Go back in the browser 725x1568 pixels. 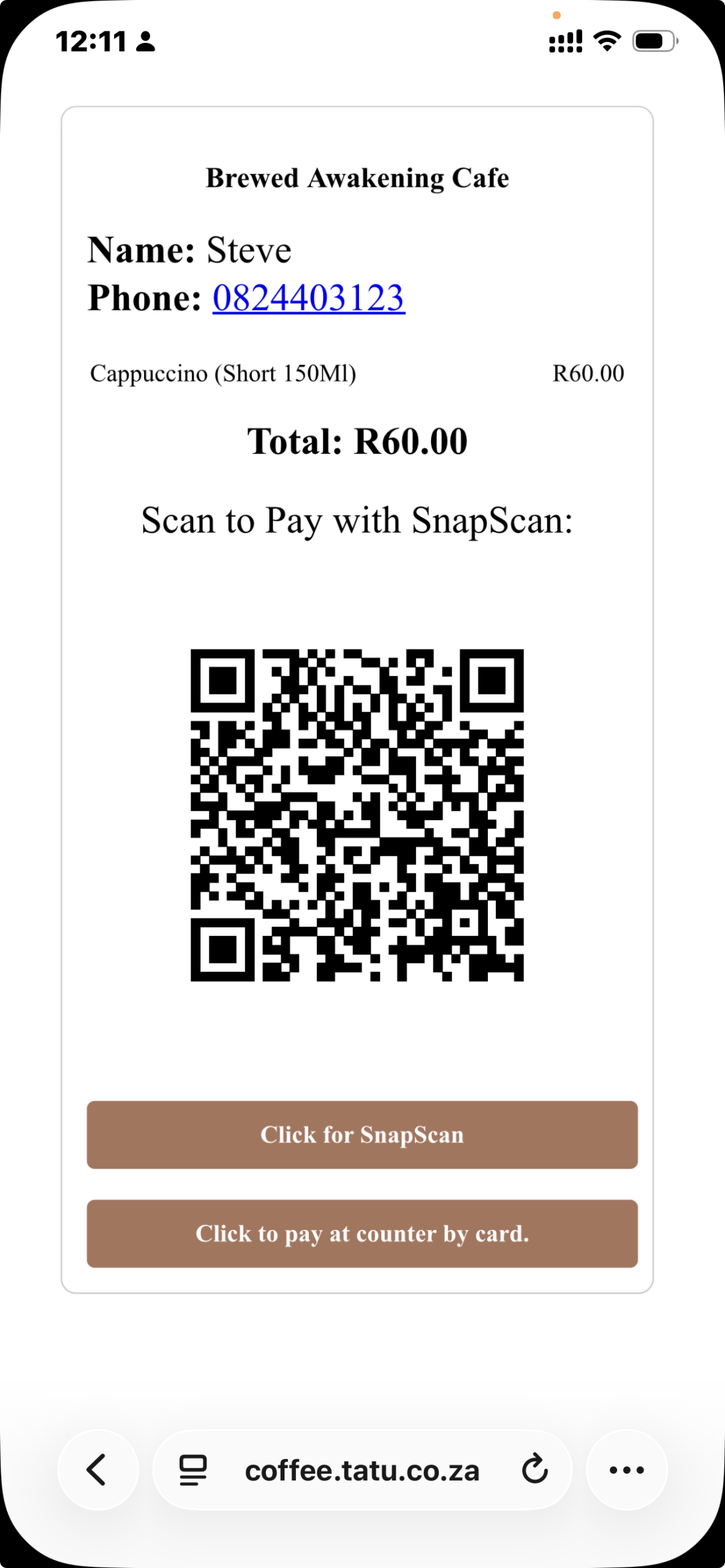pos(98,1469)
